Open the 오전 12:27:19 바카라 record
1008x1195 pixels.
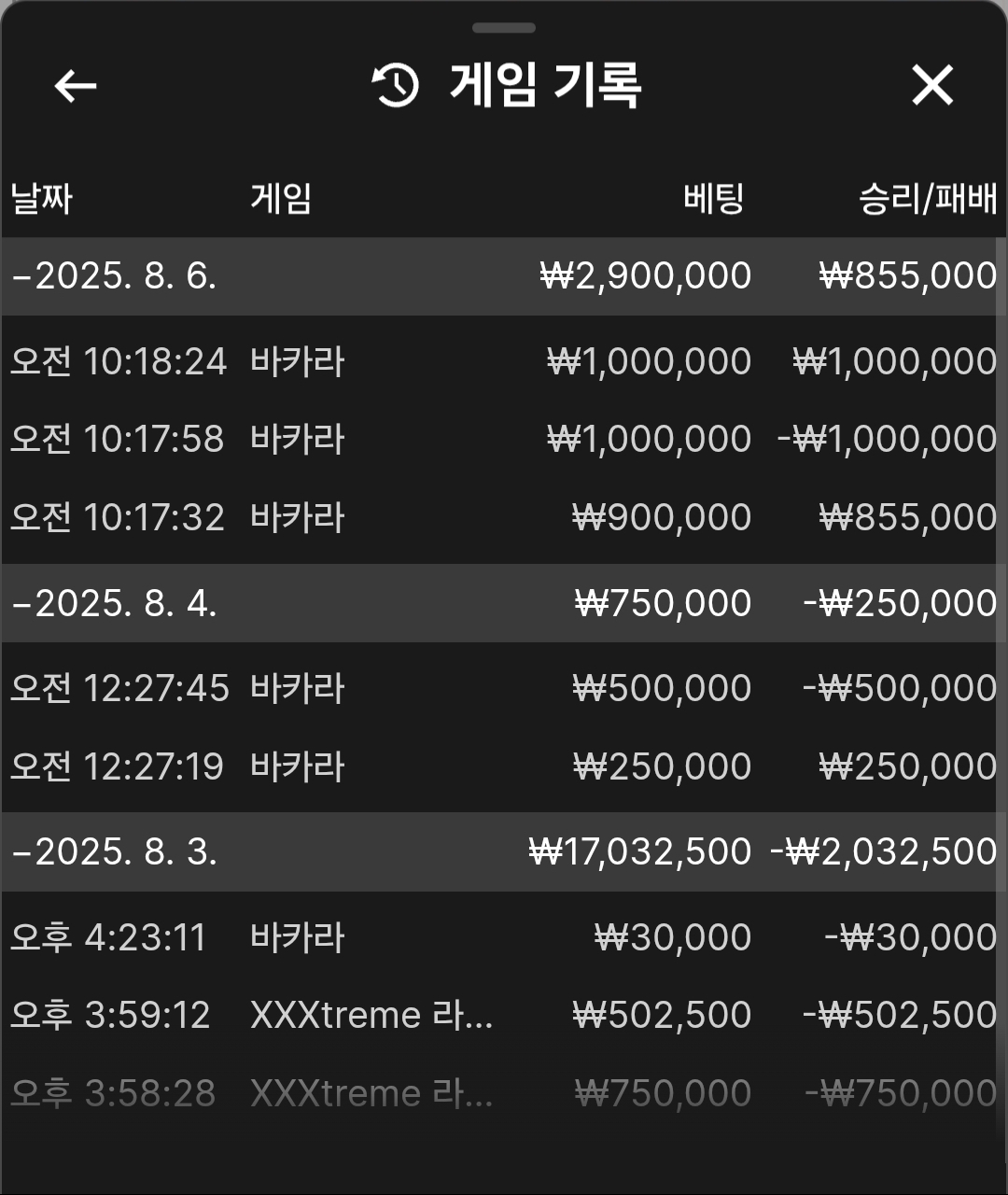pos(502,766)
